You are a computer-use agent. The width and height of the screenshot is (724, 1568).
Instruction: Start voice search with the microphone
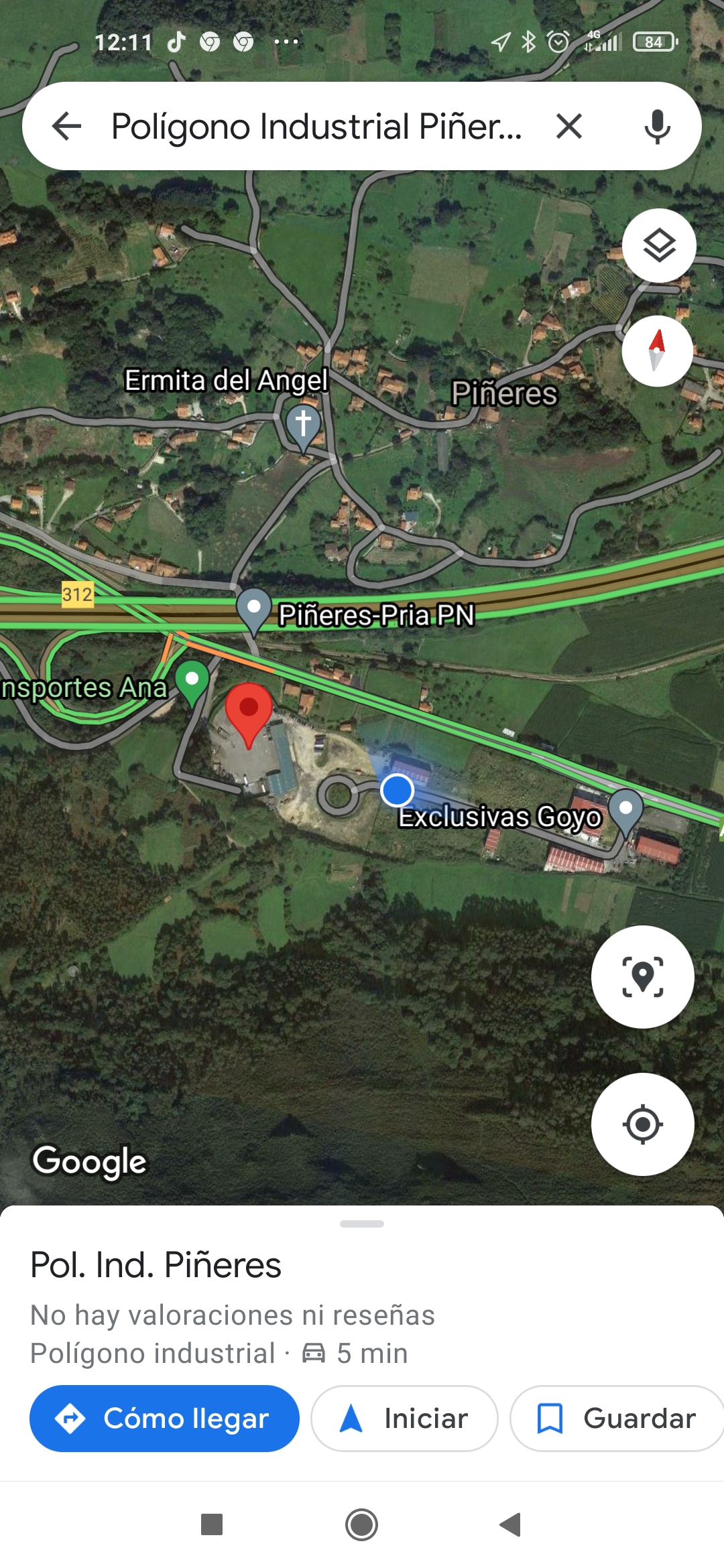(x=657, y=126)
